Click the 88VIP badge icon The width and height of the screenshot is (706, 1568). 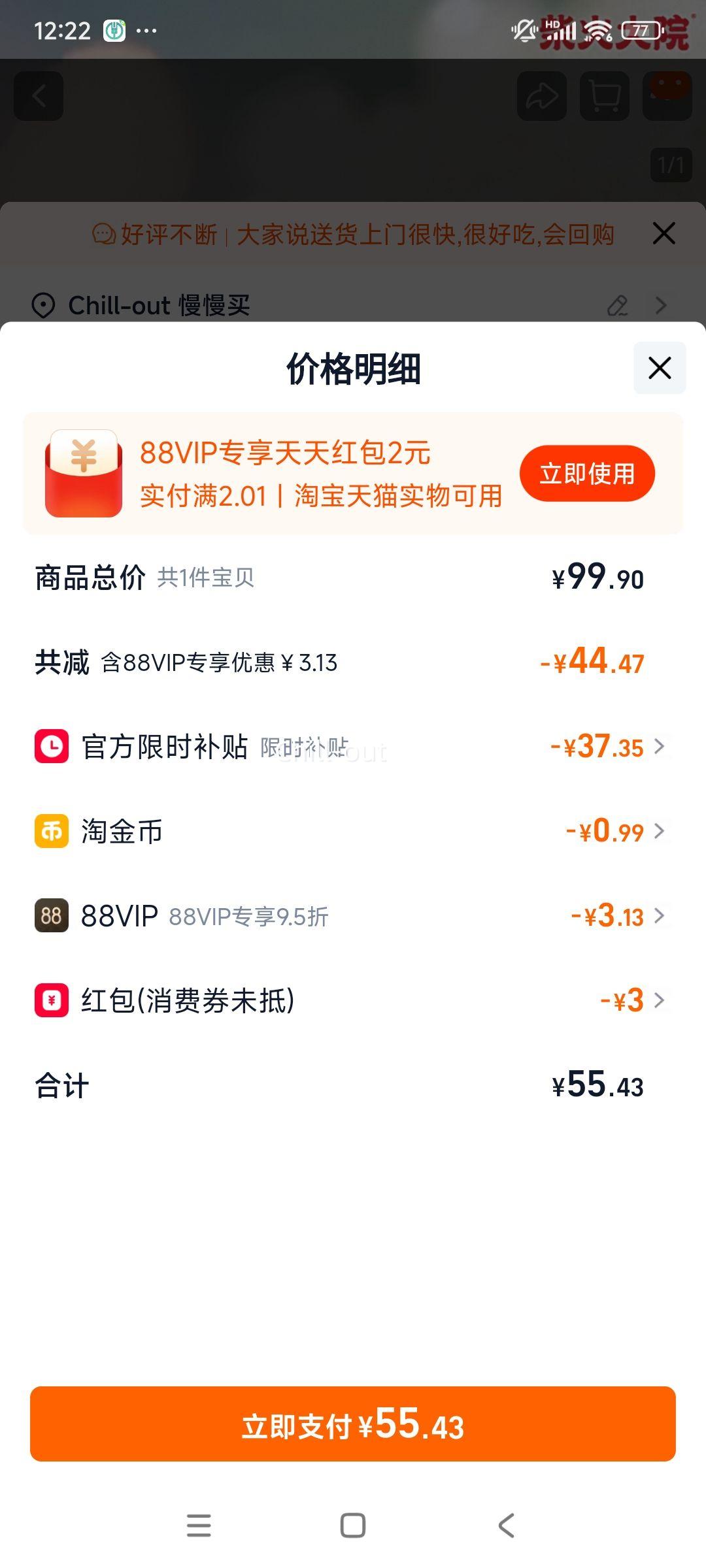51,915
